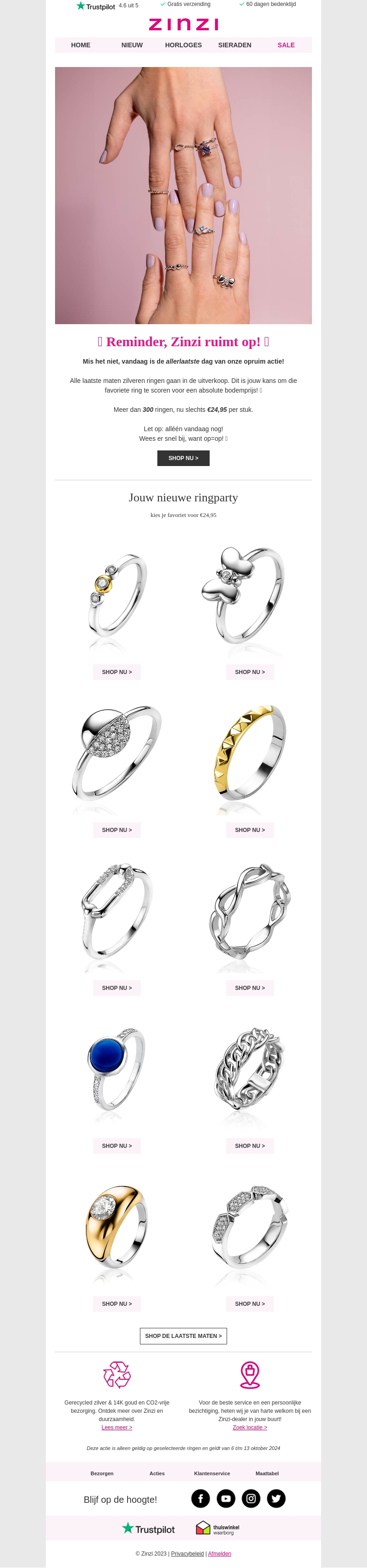Open the HOME navigation link

pyautogui.click(x=80, y=45)
